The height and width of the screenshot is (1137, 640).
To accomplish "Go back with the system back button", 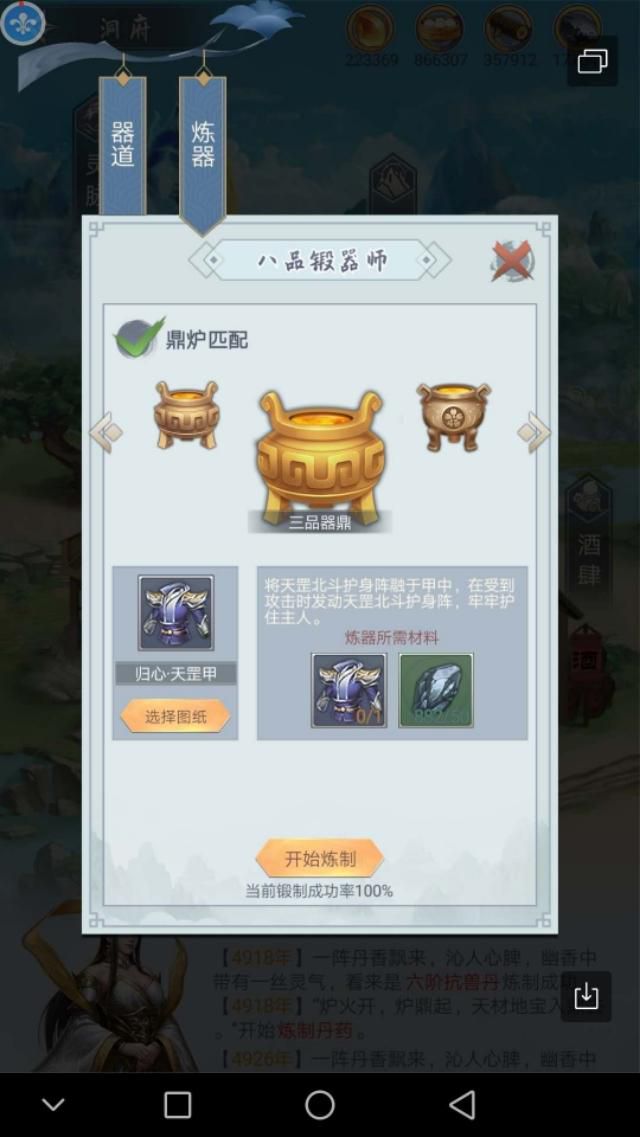I will (x=462, y=1105).
